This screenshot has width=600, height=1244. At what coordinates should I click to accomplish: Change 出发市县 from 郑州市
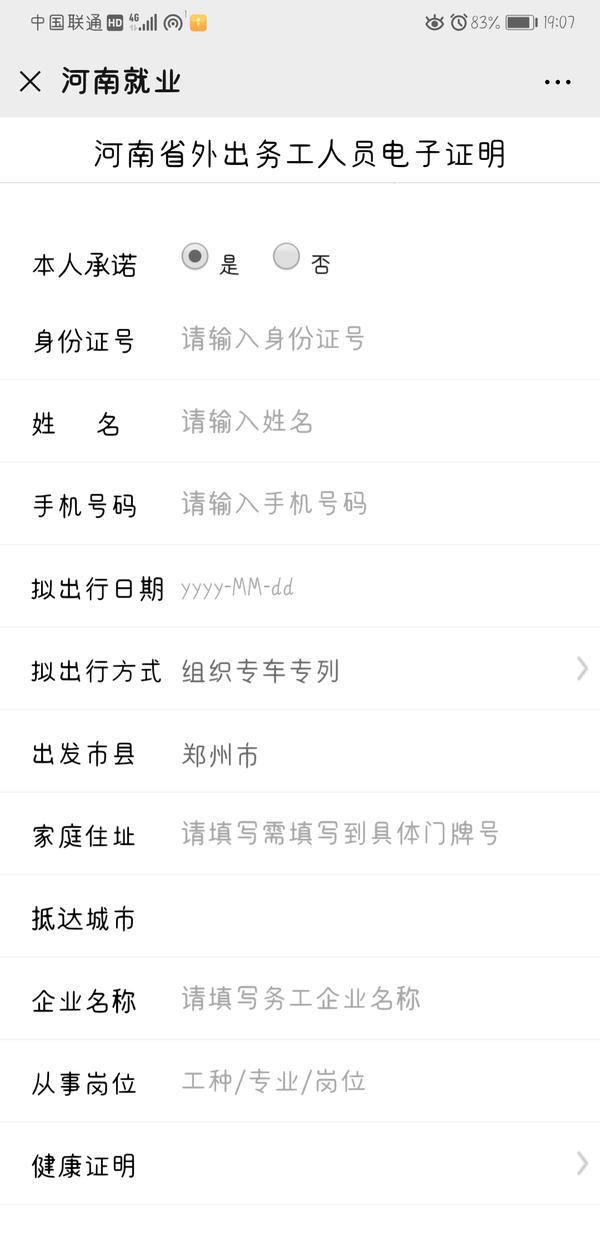point(380,753)
